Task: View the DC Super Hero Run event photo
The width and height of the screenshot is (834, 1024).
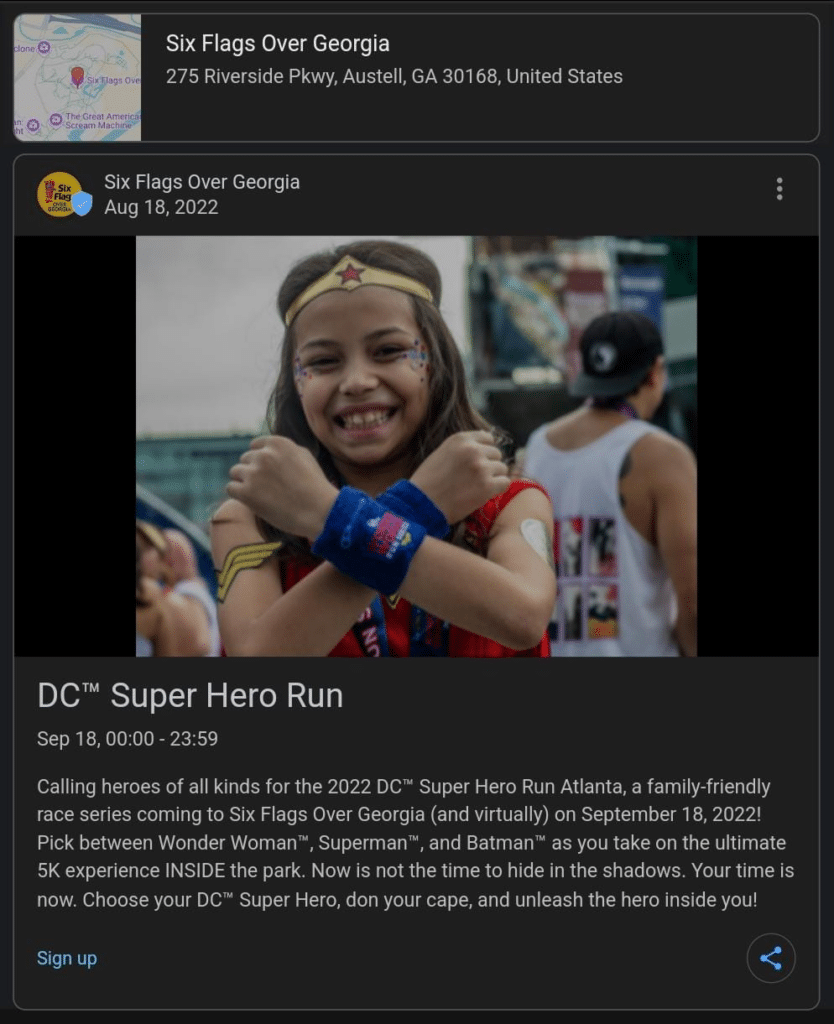Action: pos(416,446)
